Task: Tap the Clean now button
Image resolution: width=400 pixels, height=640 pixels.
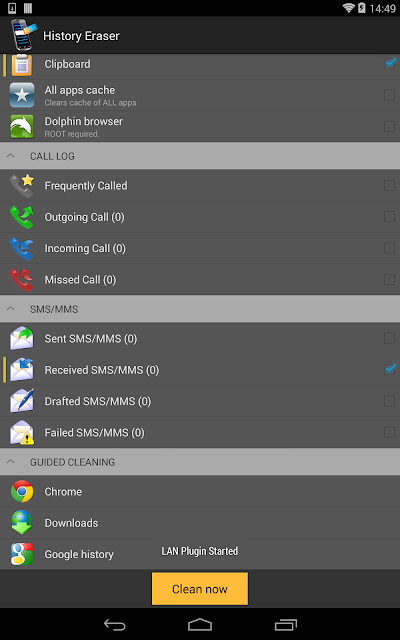Action: coord(200,589)
